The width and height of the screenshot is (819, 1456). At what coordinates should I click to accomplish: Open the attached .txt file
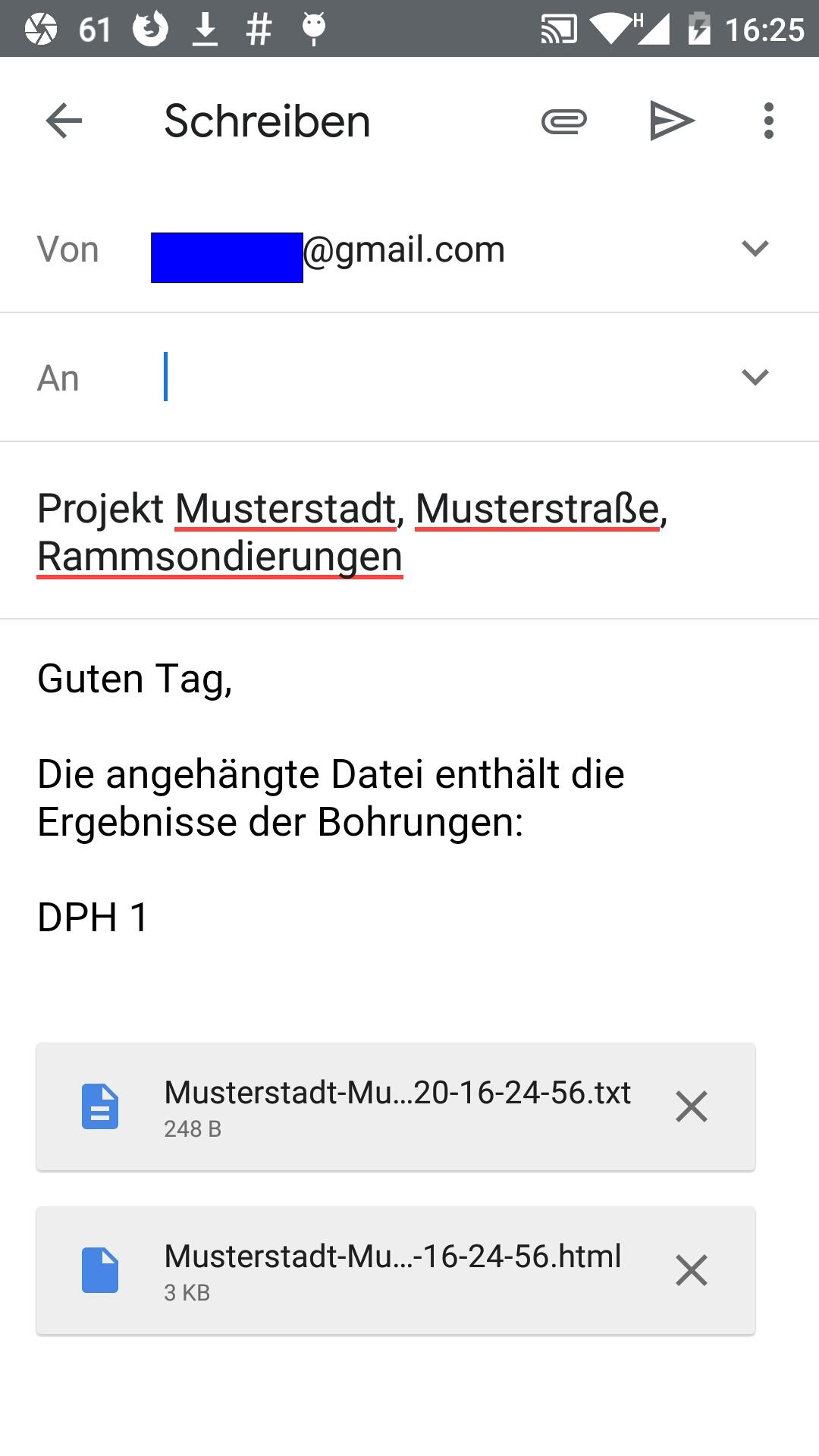click(349, 1107)
